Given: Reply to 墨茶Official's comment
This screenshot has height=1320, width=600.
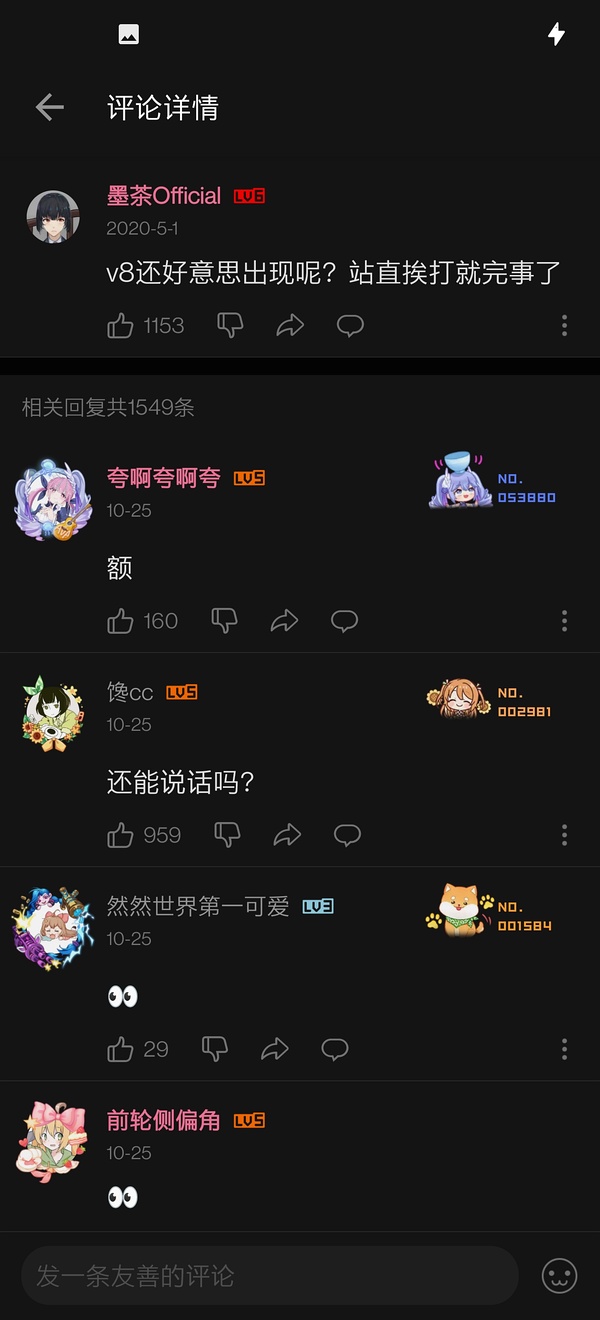Looking at the screenshot, I should point(350,325).
